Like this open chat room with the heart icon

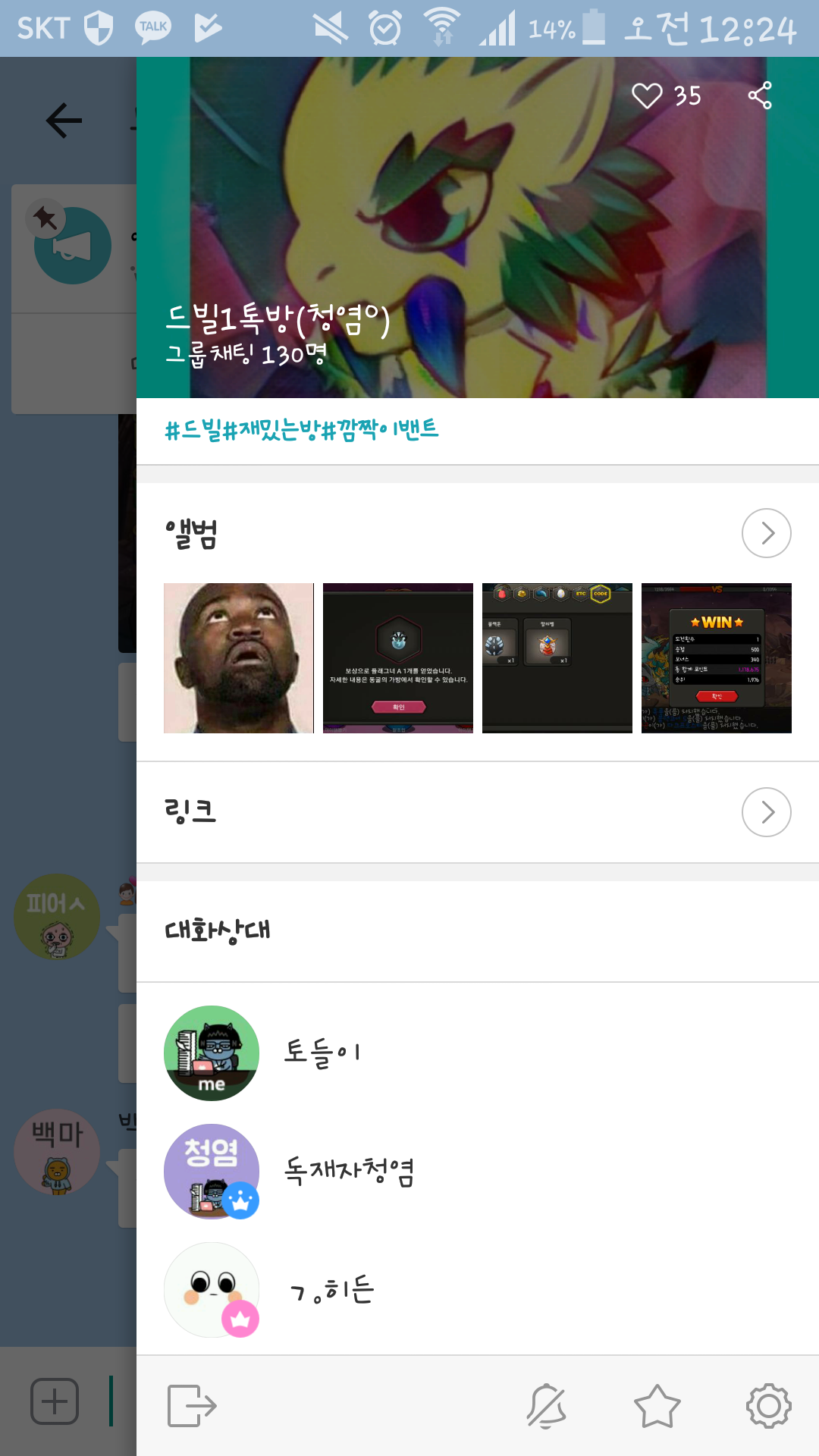647,96
